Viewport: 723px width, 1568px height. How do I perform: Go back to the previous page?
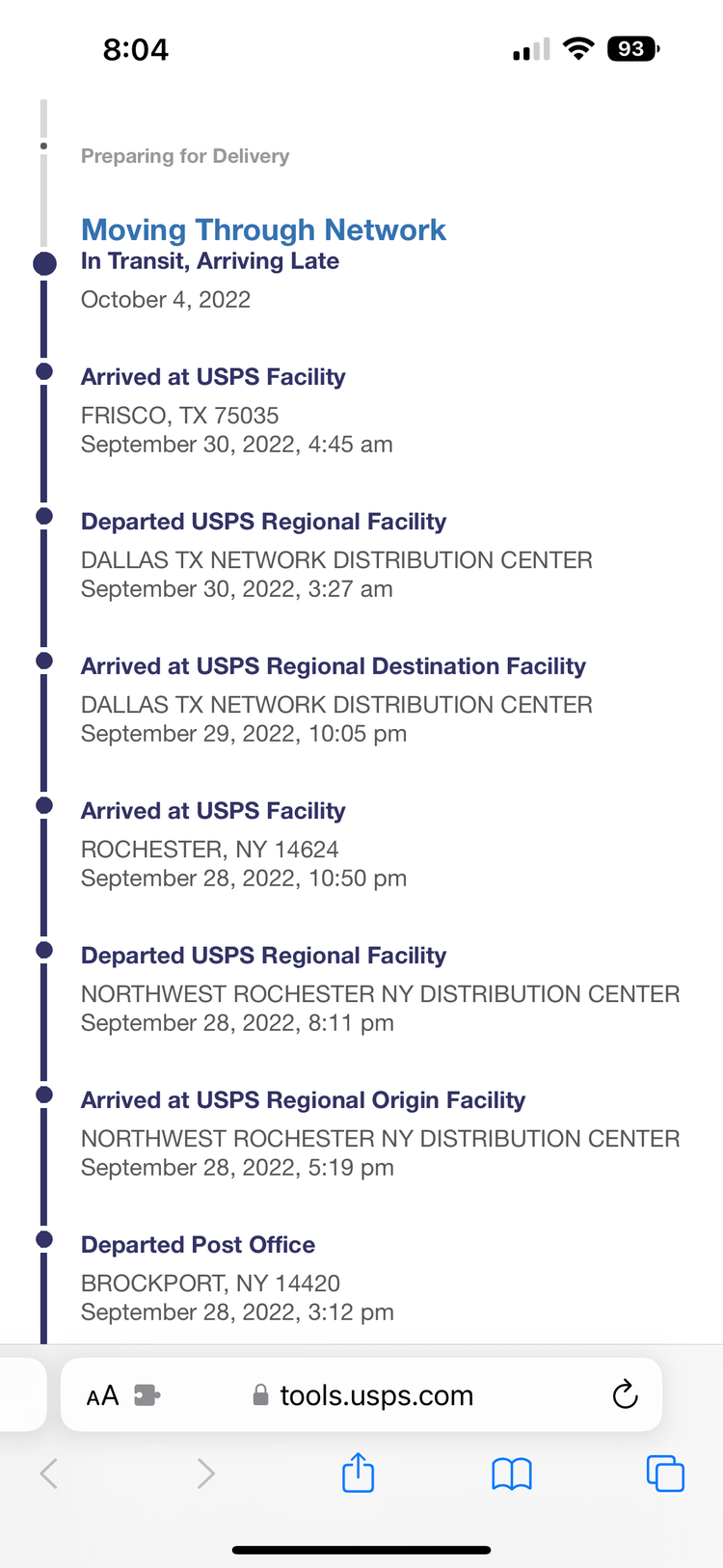point(49,1473)
